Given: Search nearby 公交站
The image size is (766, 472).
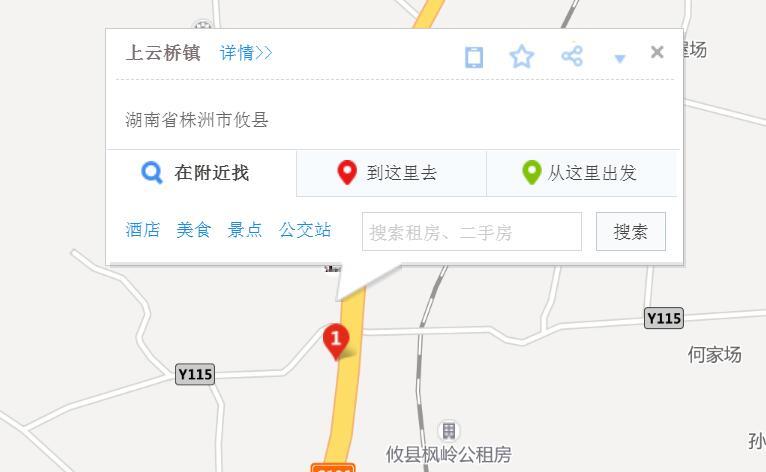Looking at the screenshot, I should point(305,230).
